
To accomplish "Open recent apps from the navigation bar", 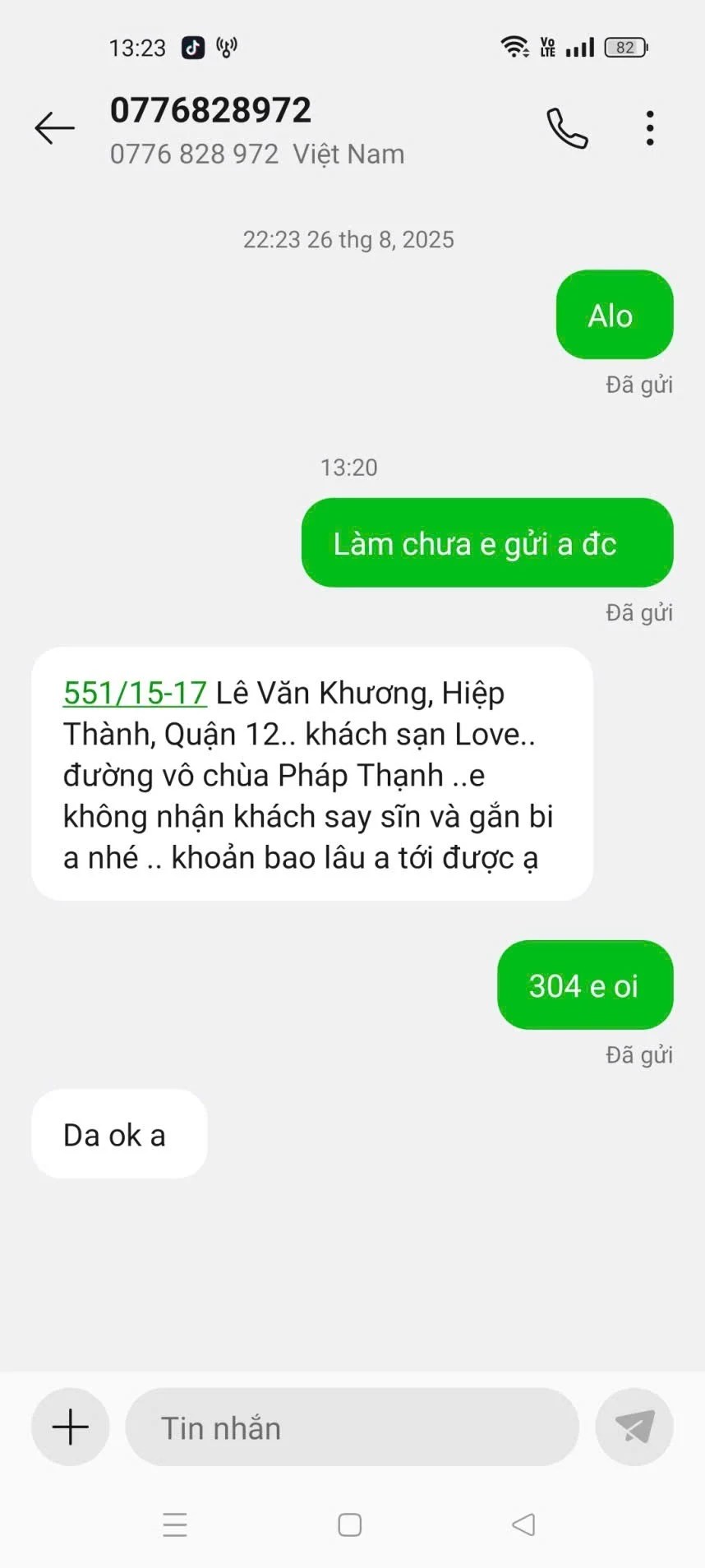I will coord(175,1524).
